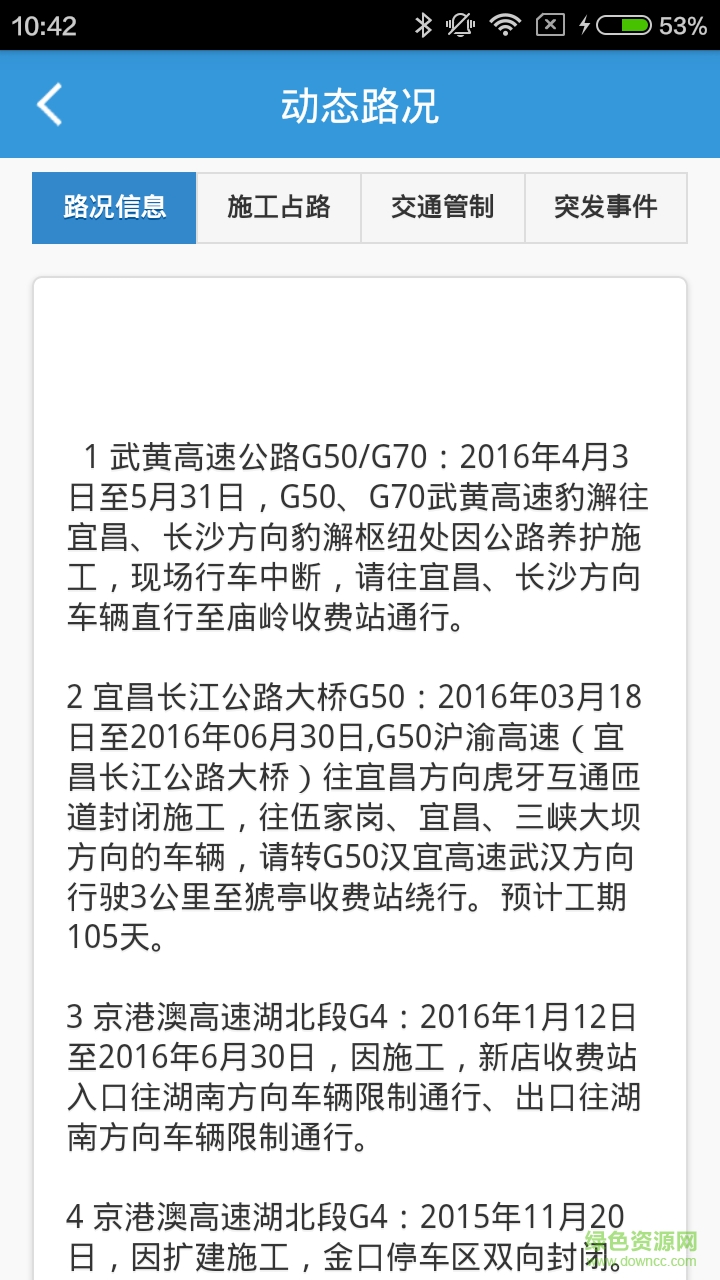This screenshot has width=720, height=1280.
Task: Select the highlighted 路况信息 tab
Action: tap(114, 207)
